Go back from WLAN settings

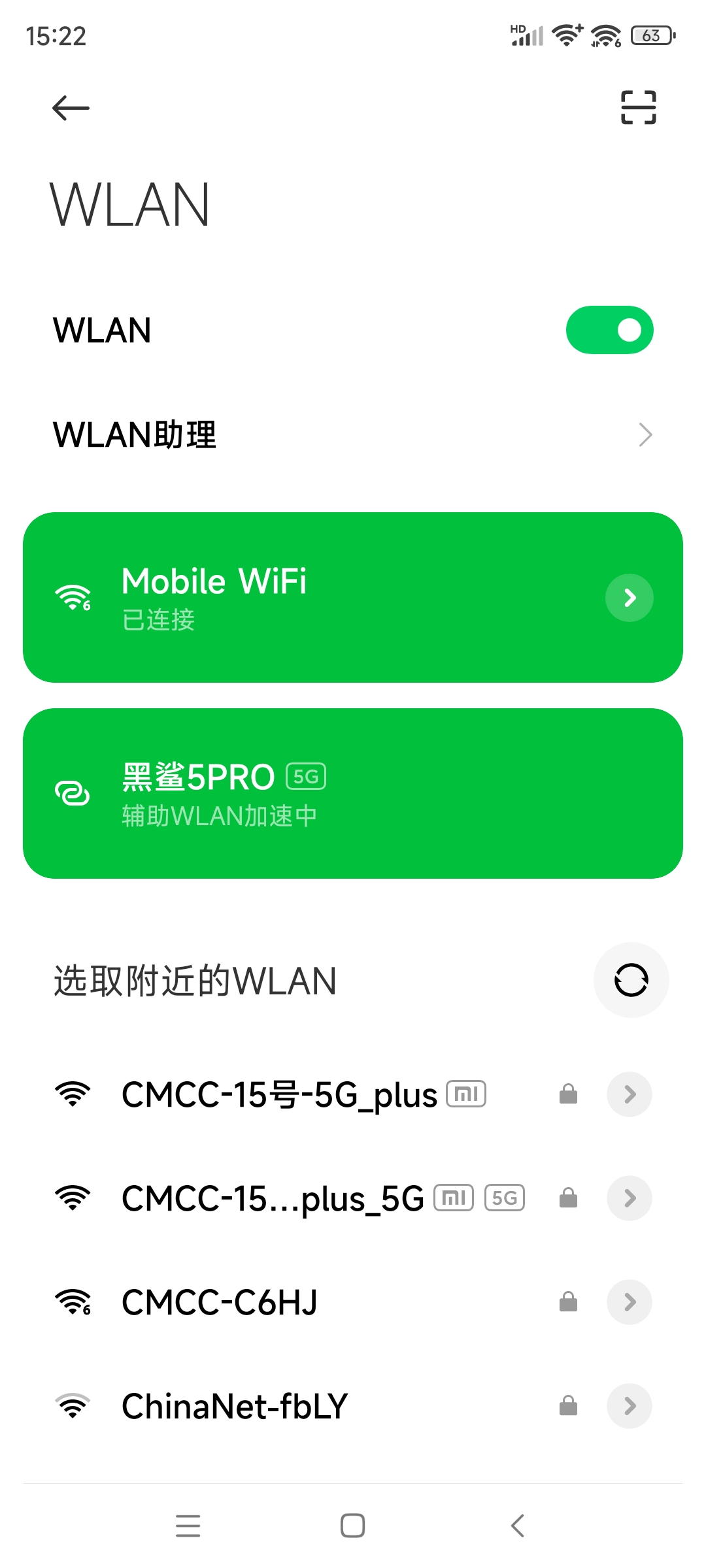pyautogui.click(x=71, y=108)
